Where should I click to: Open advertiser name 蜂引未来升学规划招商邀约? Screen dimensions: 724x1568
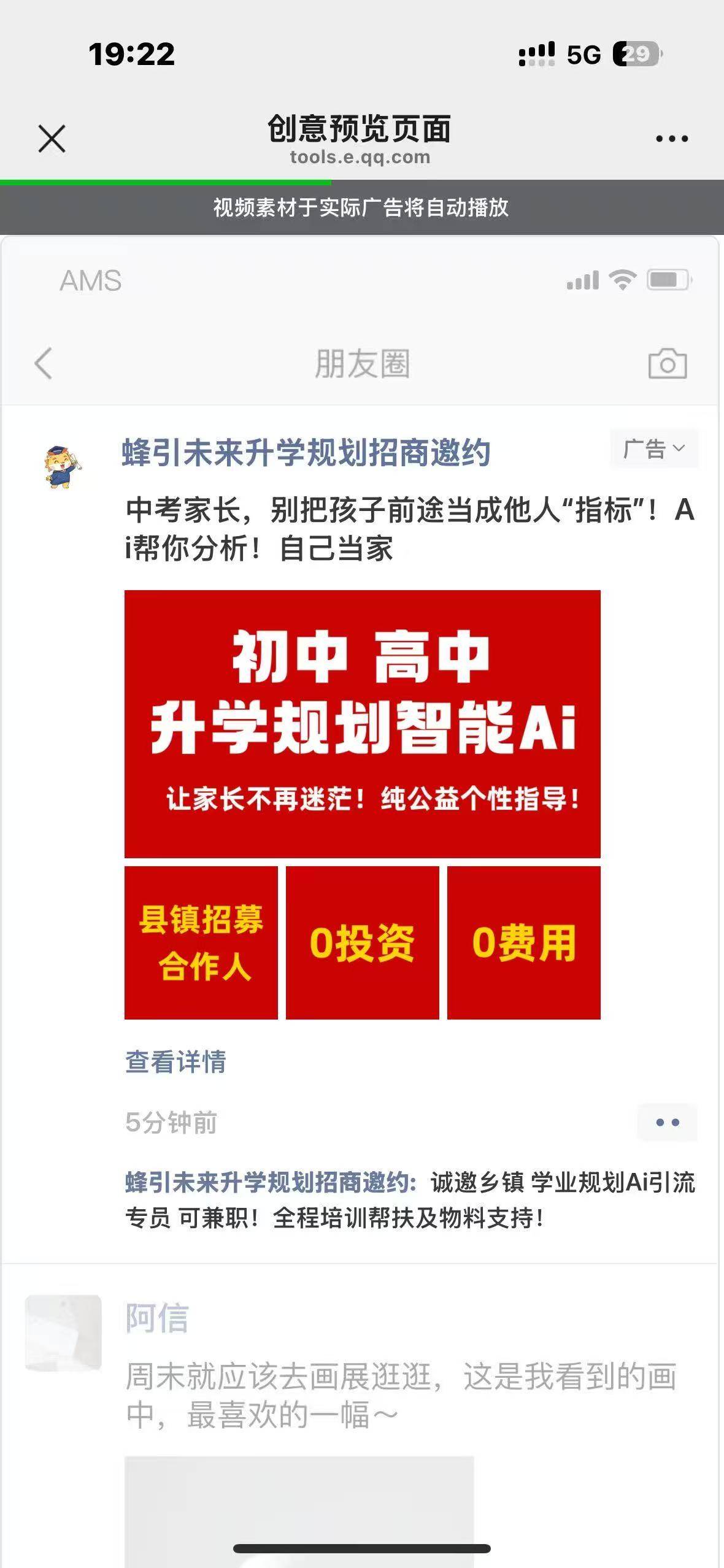306,453
